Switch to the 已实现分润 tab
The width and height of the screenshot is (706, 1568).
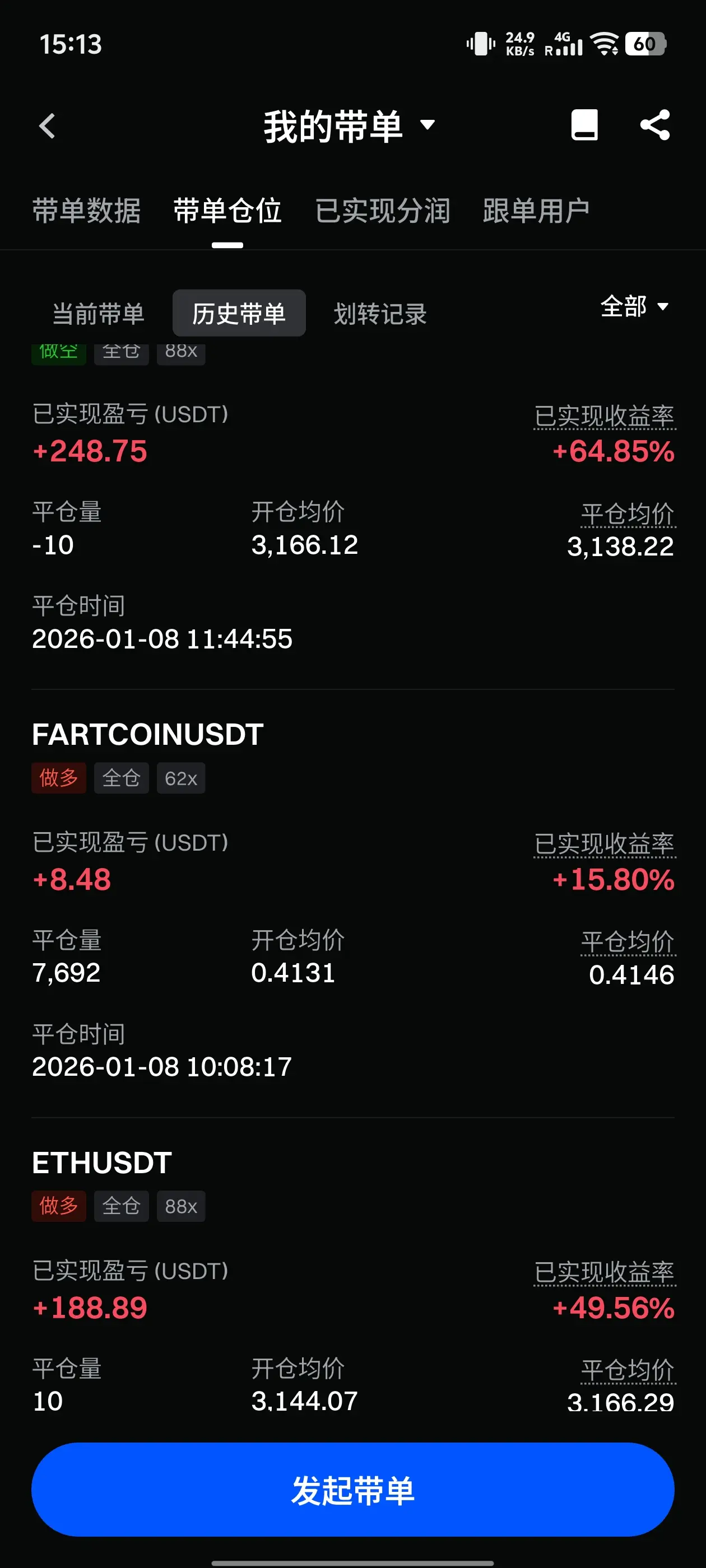pos(383,211)
